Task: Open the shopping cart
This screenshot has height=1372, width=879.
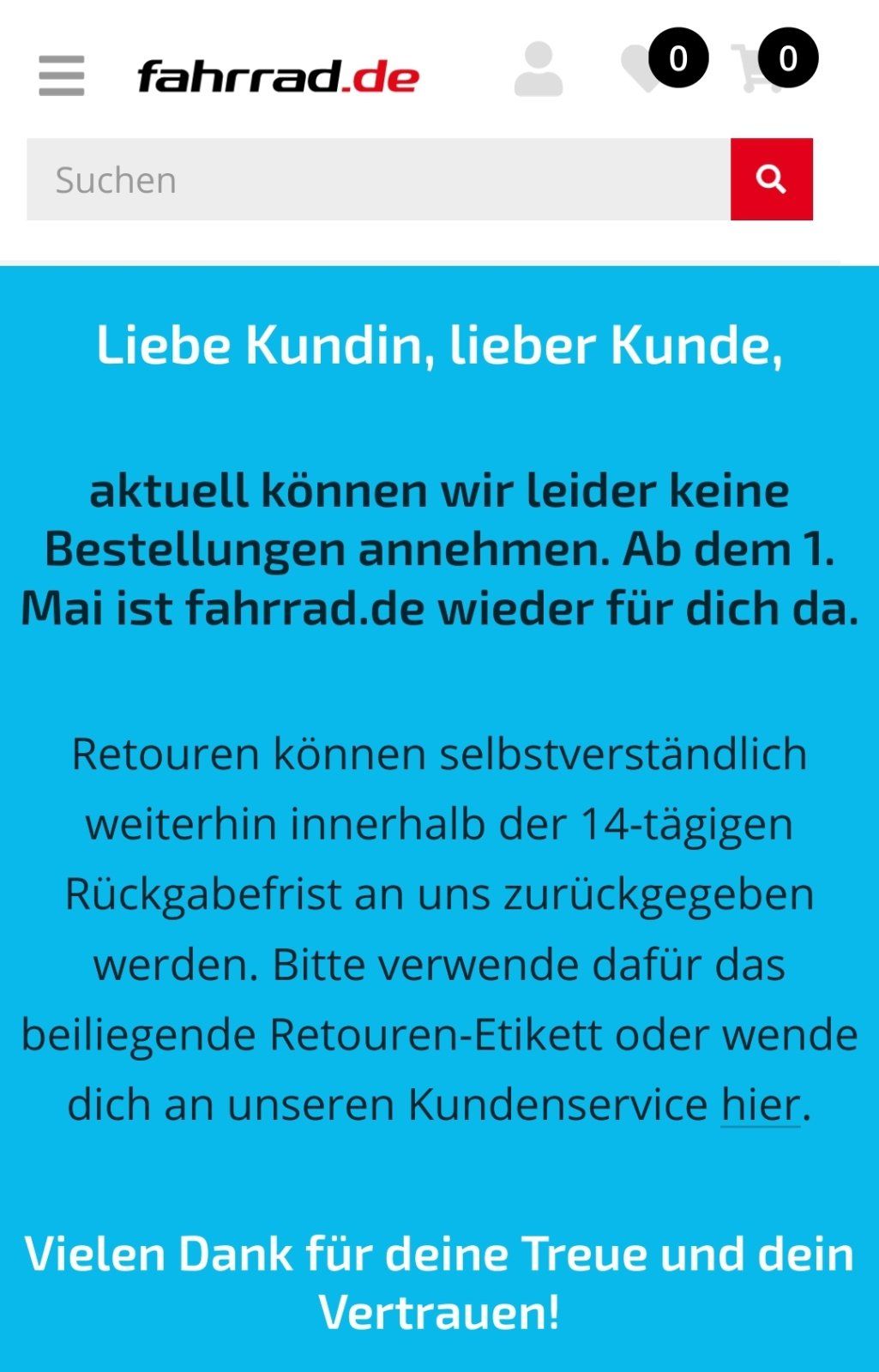Action: [x=755, y=69]
